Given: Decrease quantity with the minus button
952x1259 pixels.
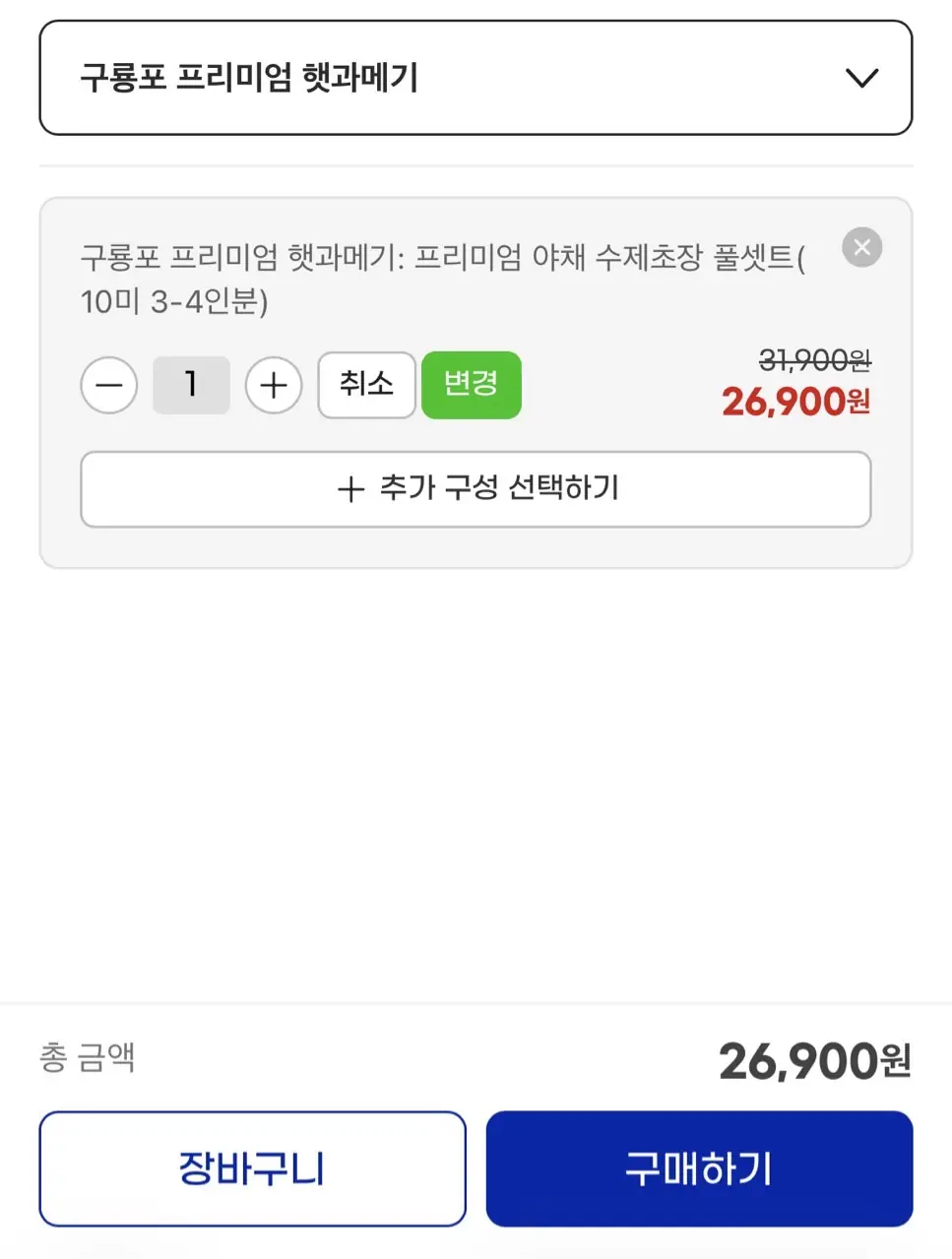Looking at the screenshot, I should [109, 385].
